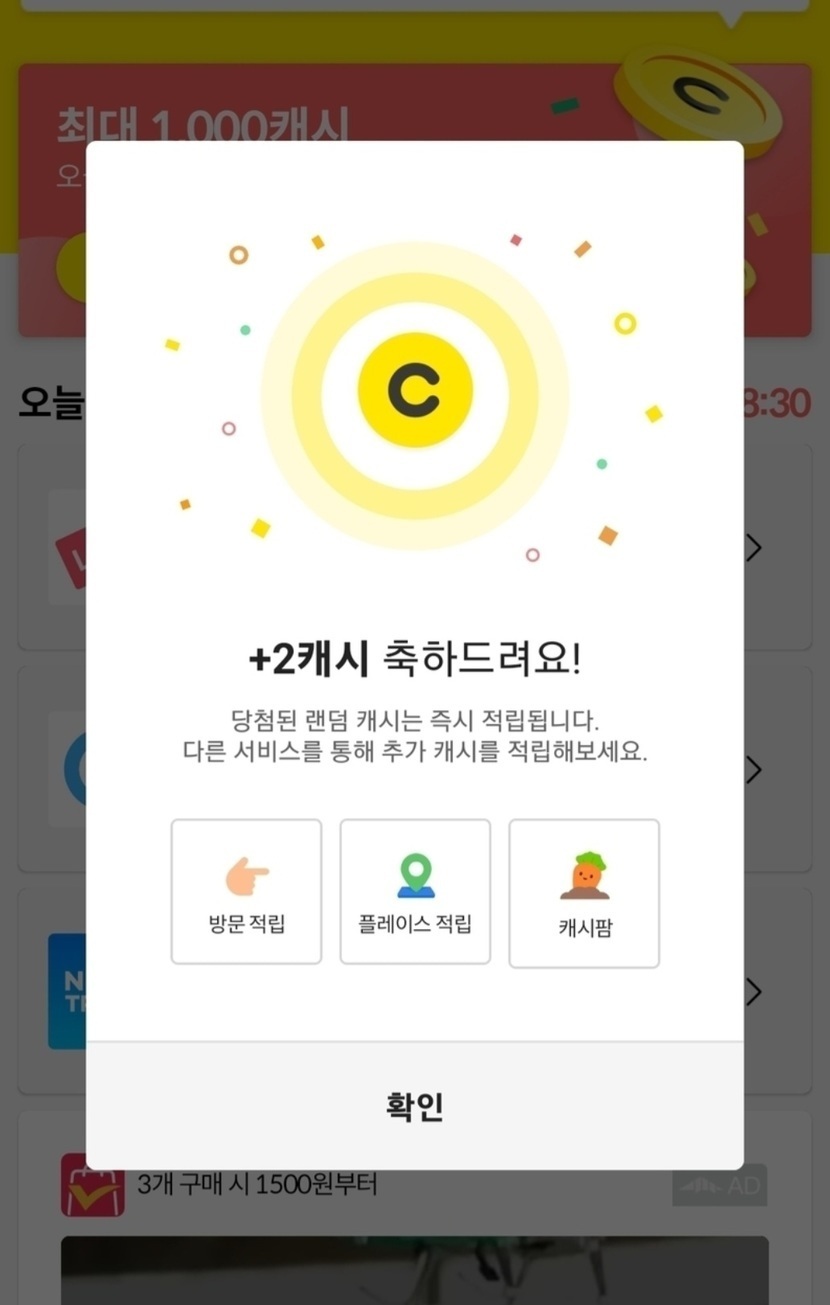Viewport: 830px width, 1305px height.
Task: Tap the 방문 적립 button
Action: tap(246, 891)
